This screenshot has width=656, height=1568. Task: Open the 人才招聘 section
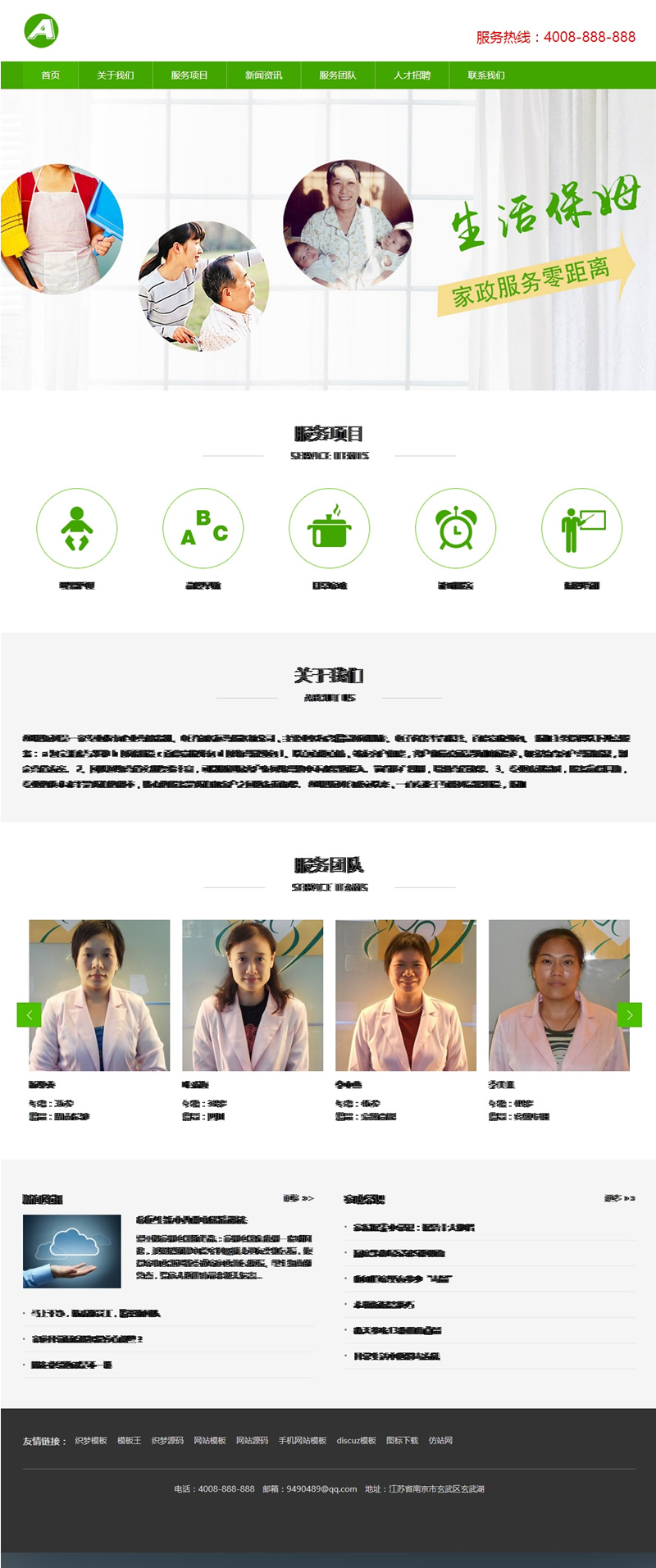(412, 75)
